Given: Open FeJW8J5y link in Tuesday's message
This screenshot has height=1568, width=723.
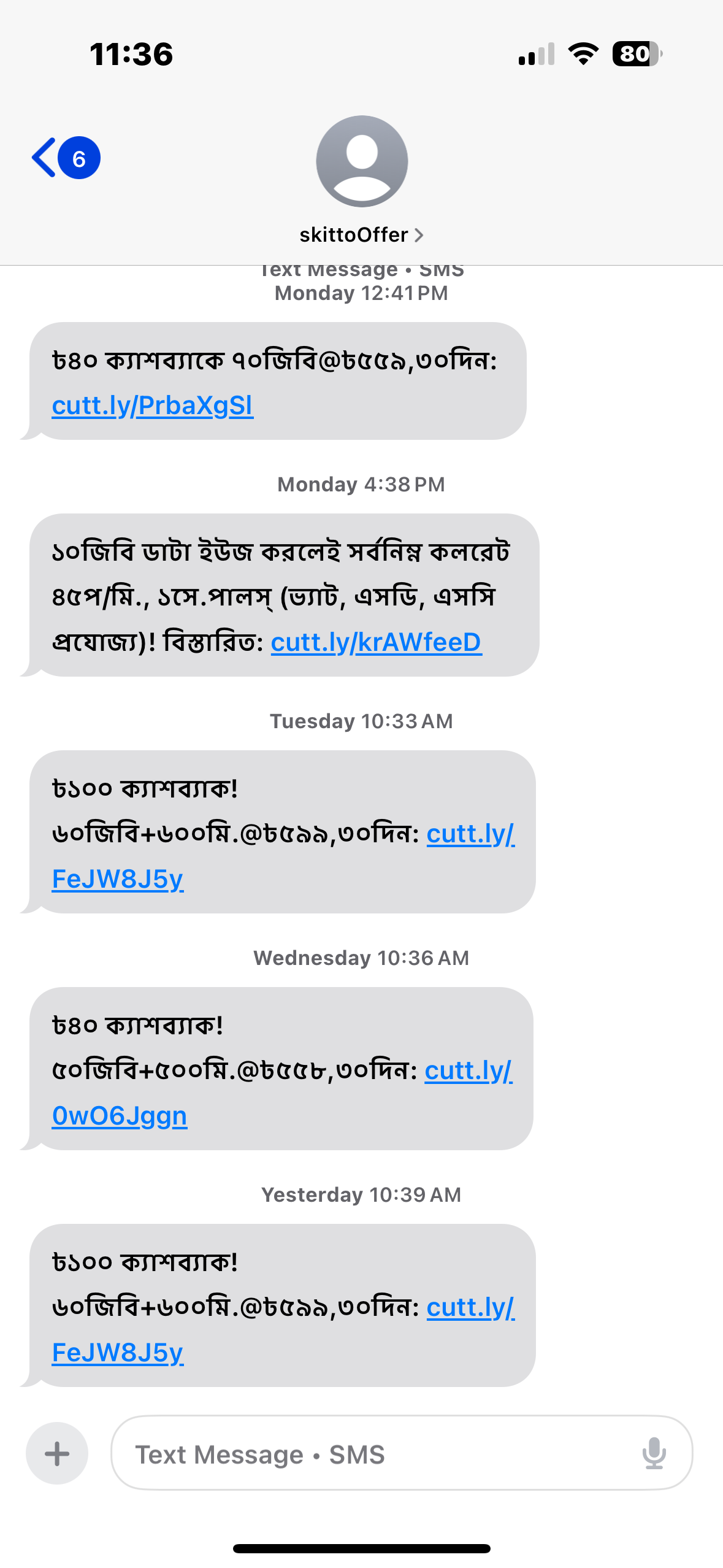Looking at the screenshot, I should coord(118,878).
